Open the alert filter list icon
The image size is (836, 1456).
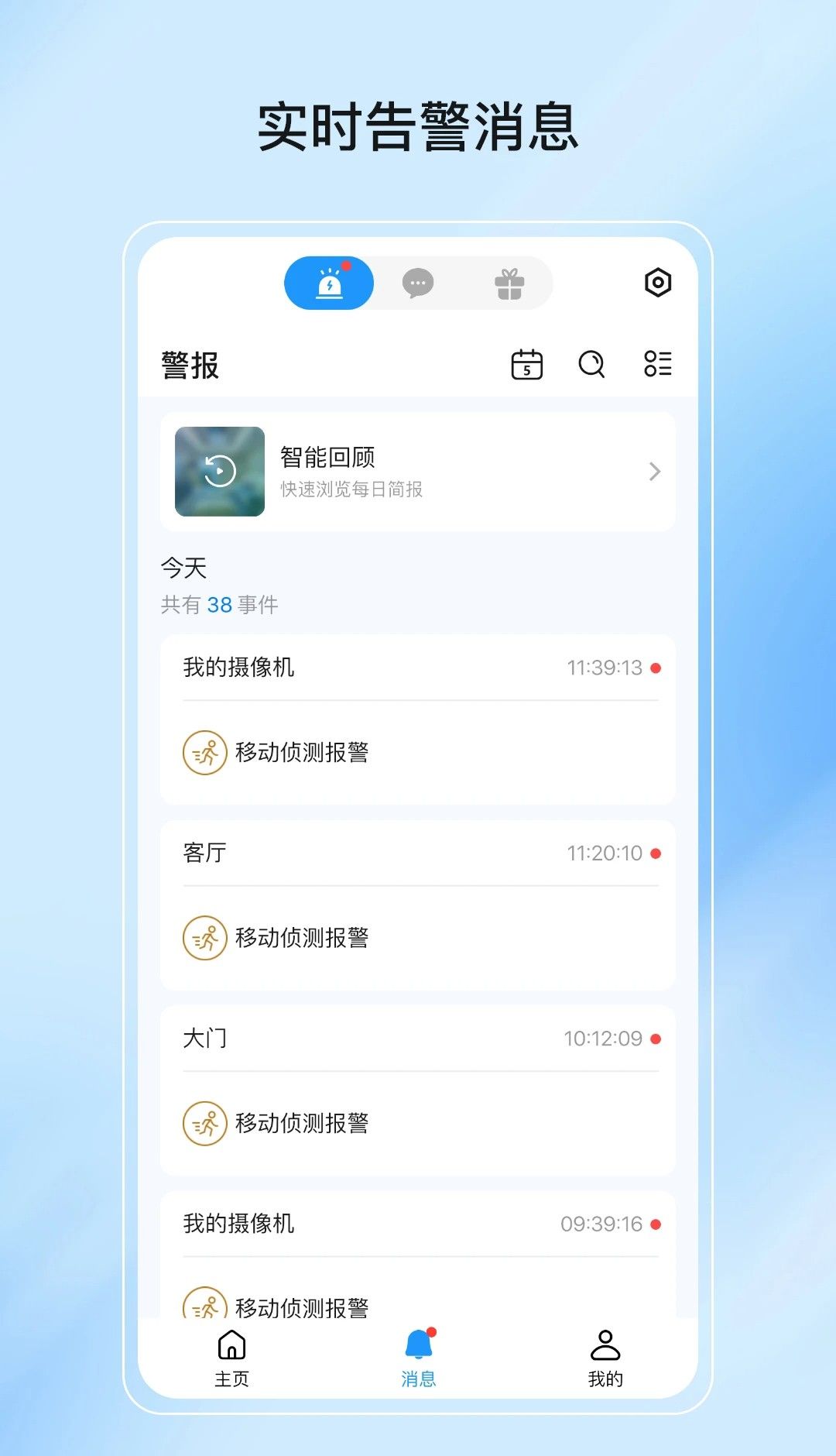pyautogui.click(x=659, y=364)
